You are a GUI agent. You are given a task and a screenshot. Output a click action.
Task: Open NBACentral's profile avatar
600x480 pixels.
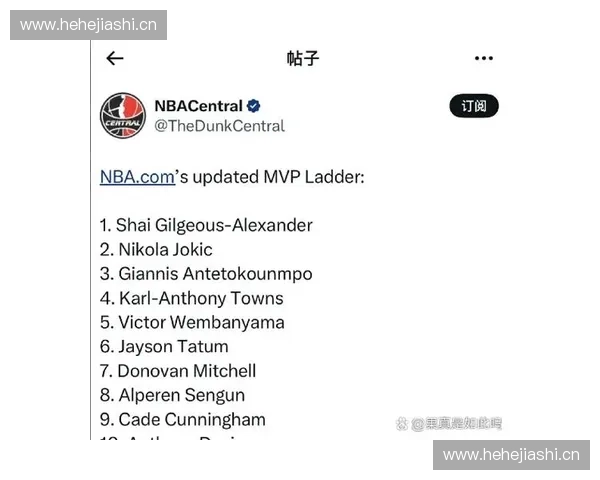point(123,115)
